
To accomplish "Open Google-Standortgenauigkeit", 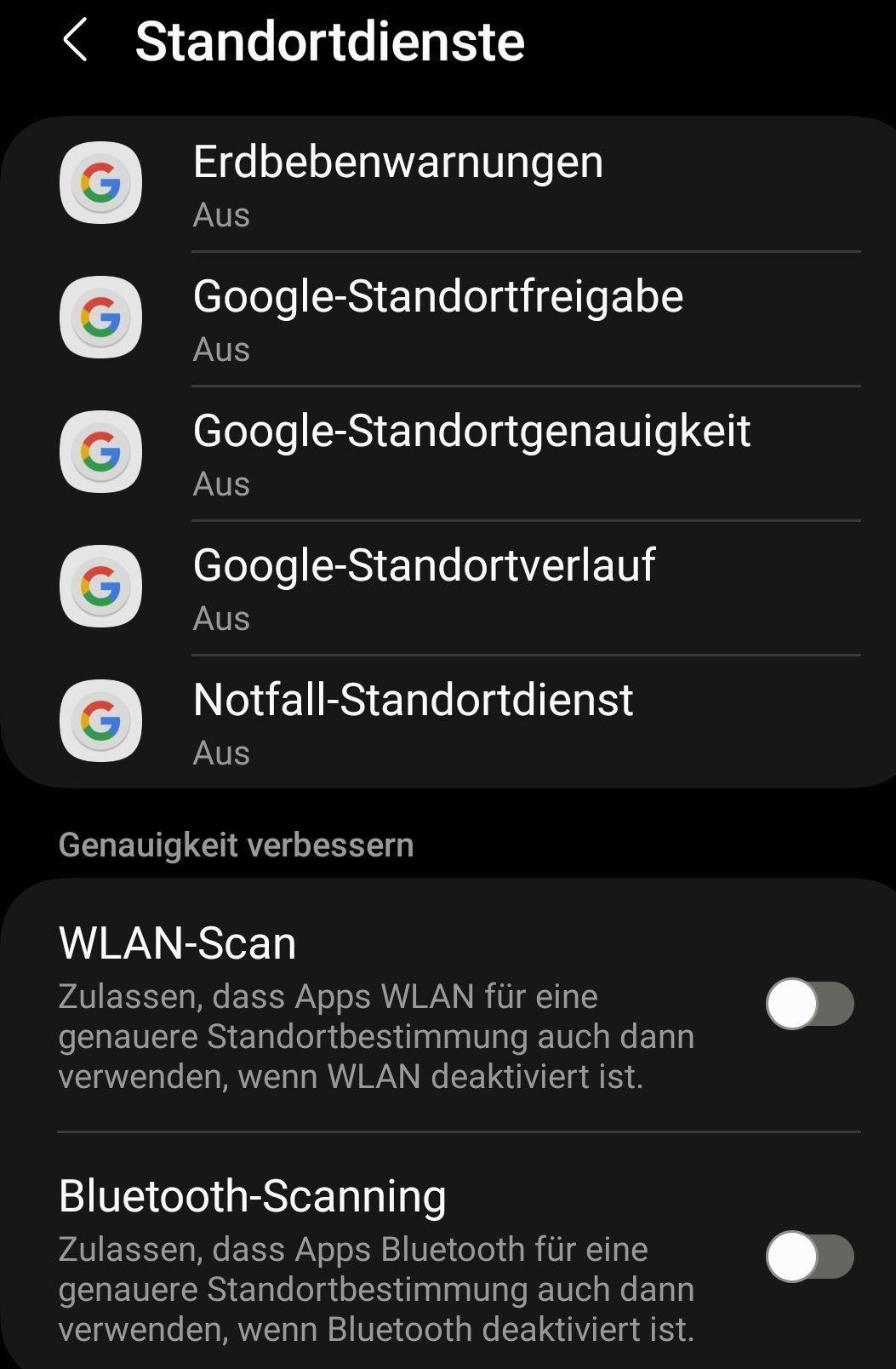I will (x=471, y=453).
